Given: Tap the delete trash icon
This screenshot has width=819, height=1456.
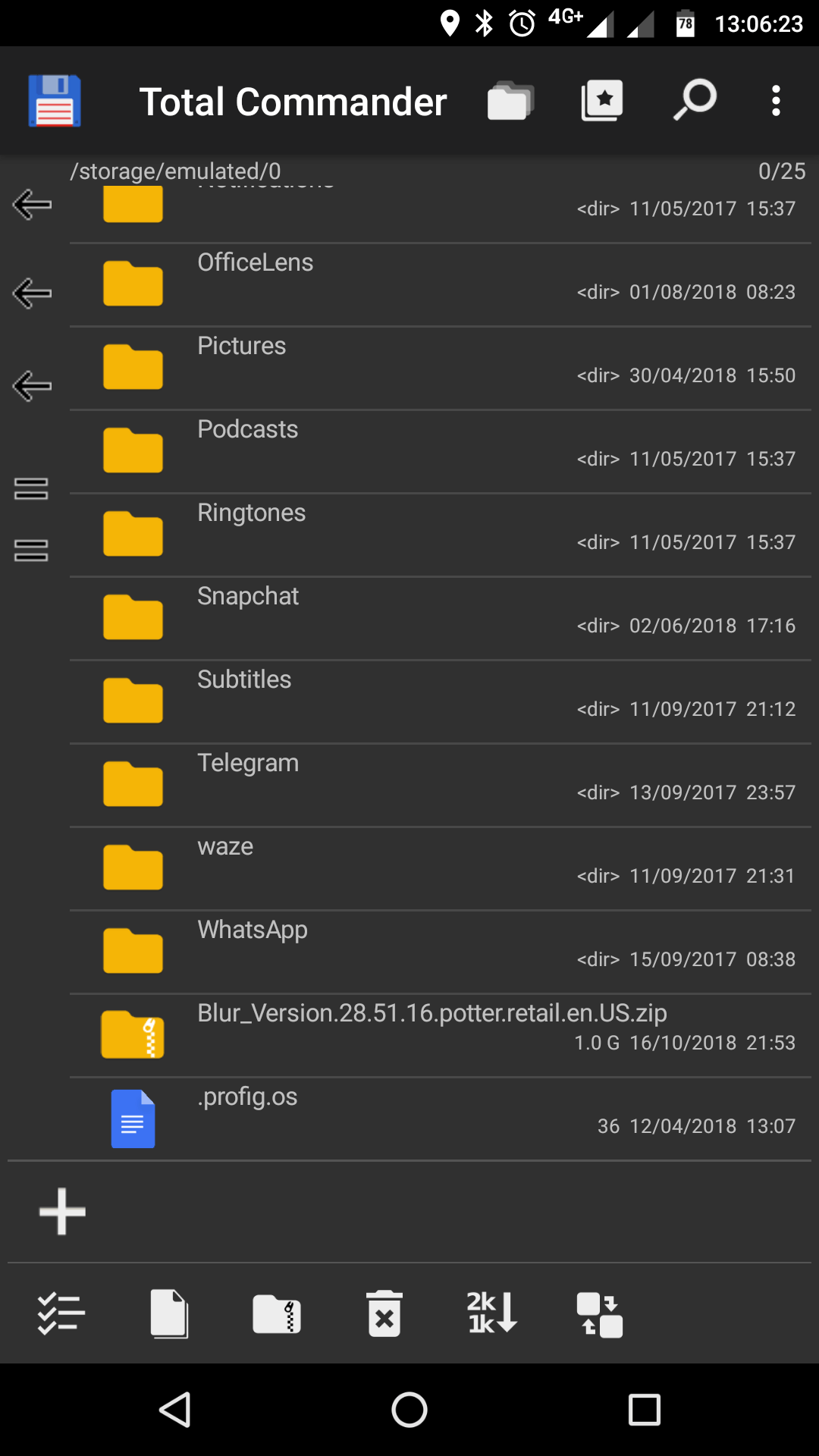Looking at the screenshot, I should (384, 1313).
